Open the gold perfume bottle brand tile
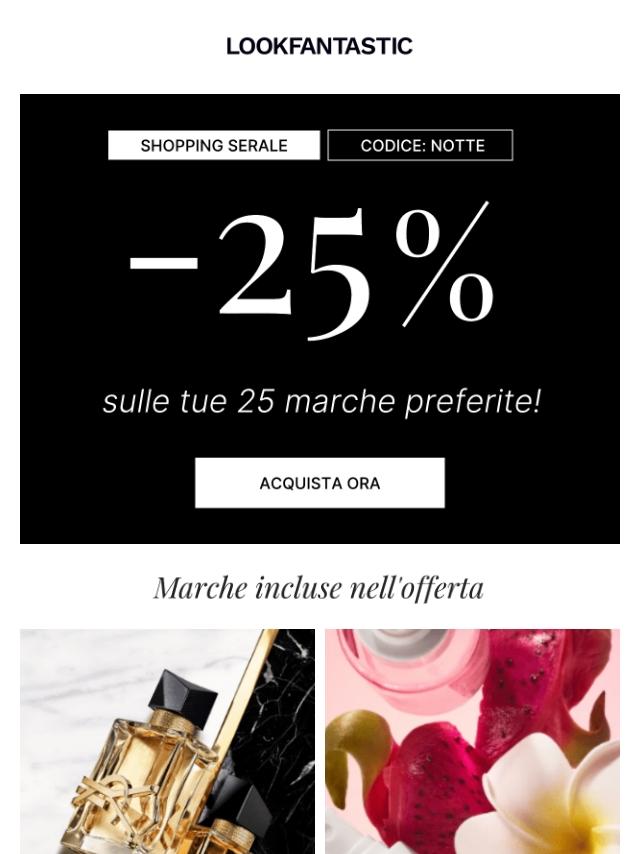This screenshot has height=854, width=640. (167, 741)
